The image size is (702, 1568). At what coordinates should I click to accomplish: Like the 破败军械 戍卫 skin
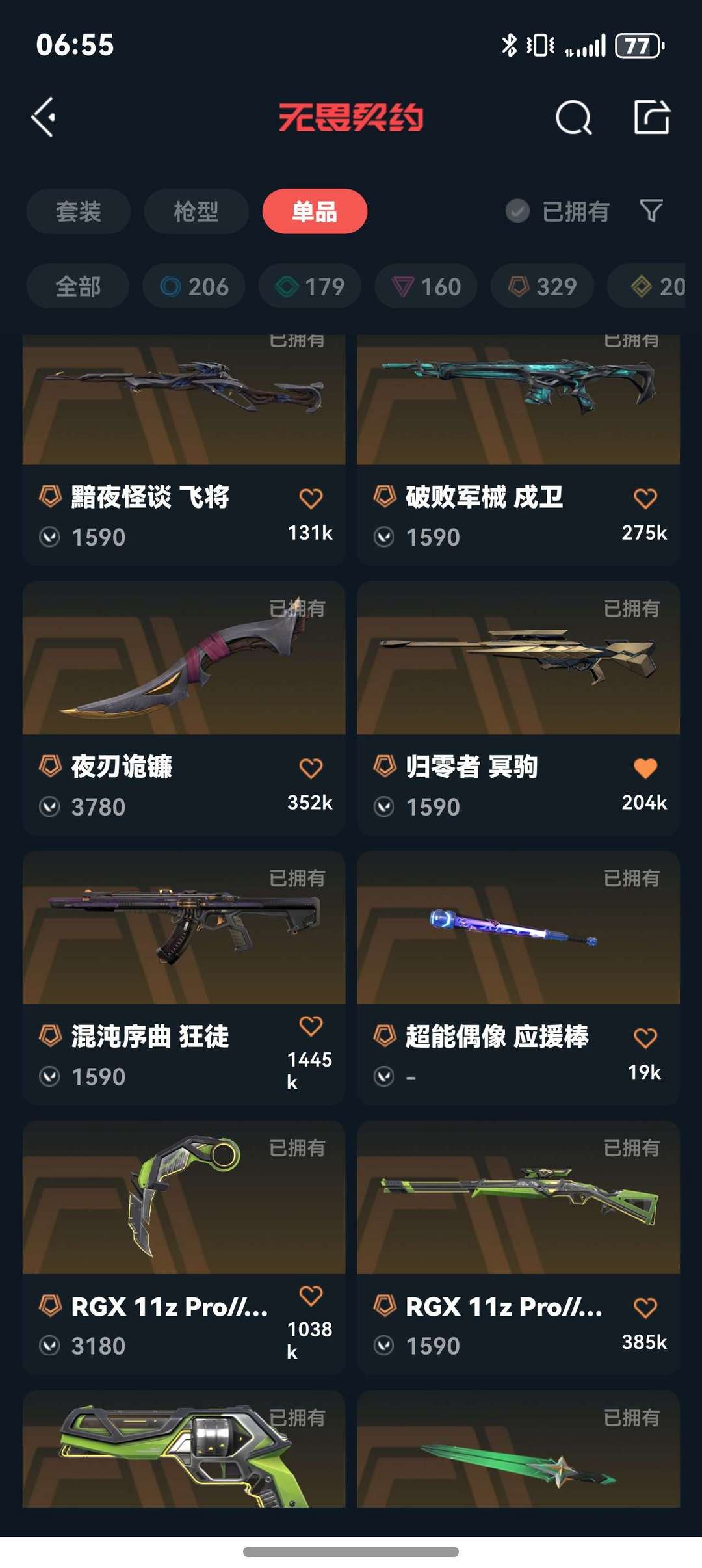[x=645, y=498]
